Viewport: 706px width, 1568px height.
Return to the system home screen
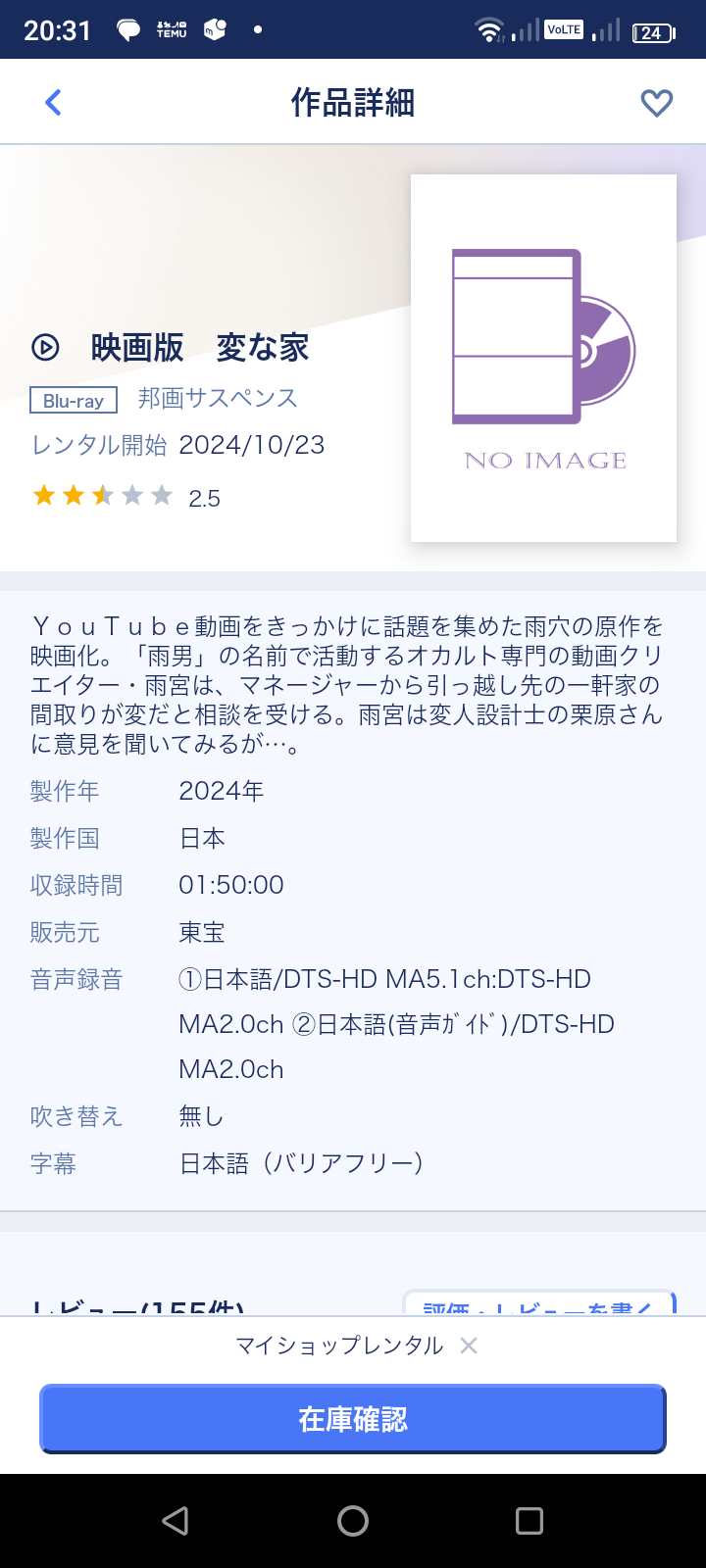353,1521
